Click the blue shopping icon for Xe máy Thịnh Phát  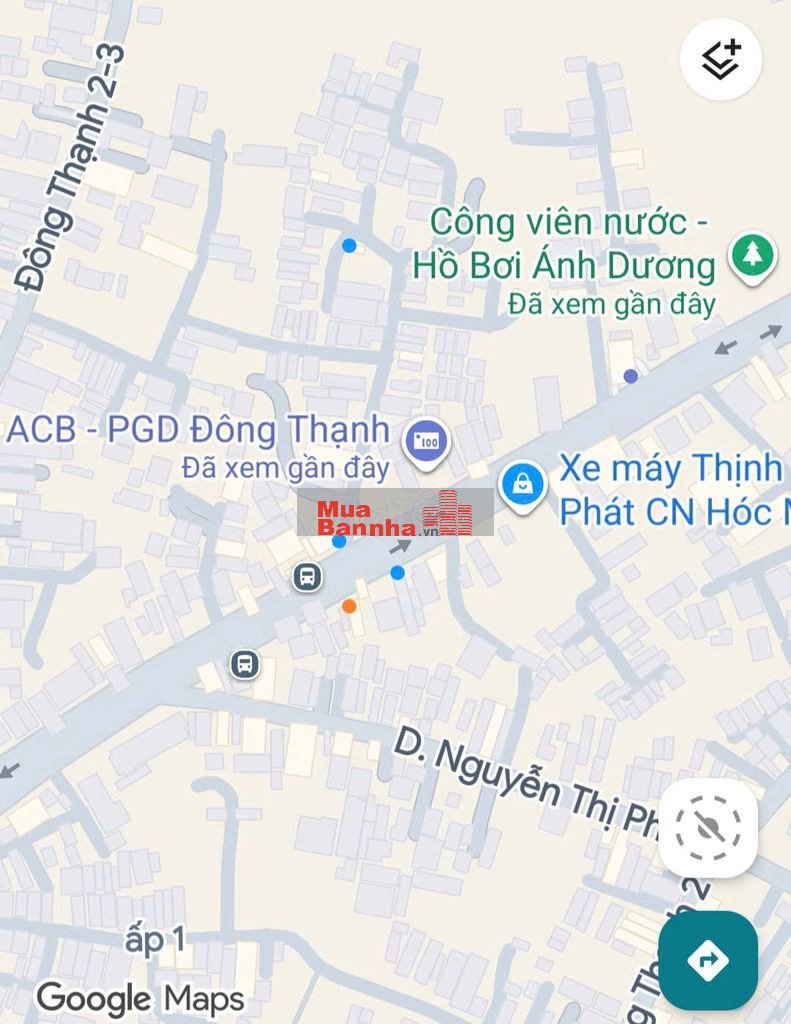(521, 482)
